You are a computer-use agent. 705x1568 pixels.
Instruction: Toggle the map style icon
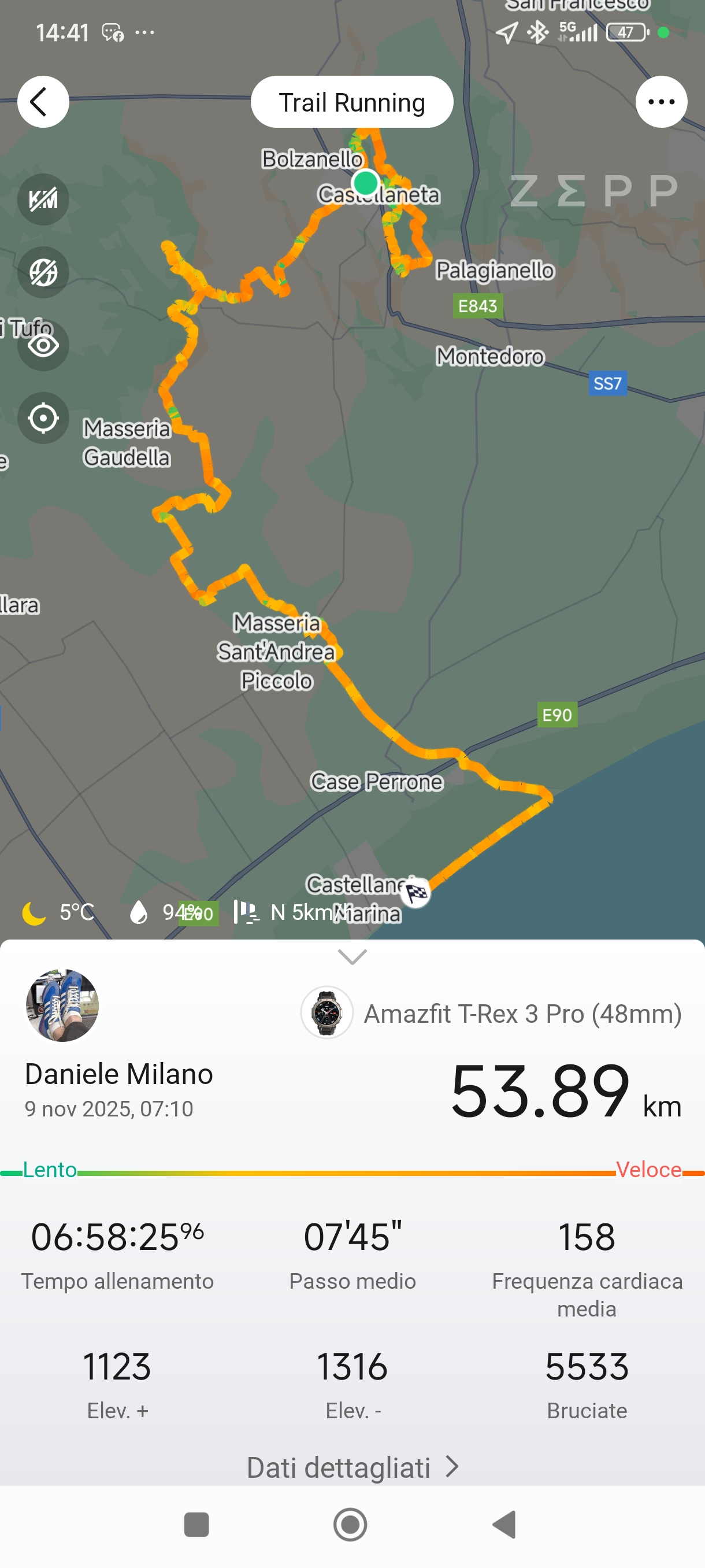43,272
